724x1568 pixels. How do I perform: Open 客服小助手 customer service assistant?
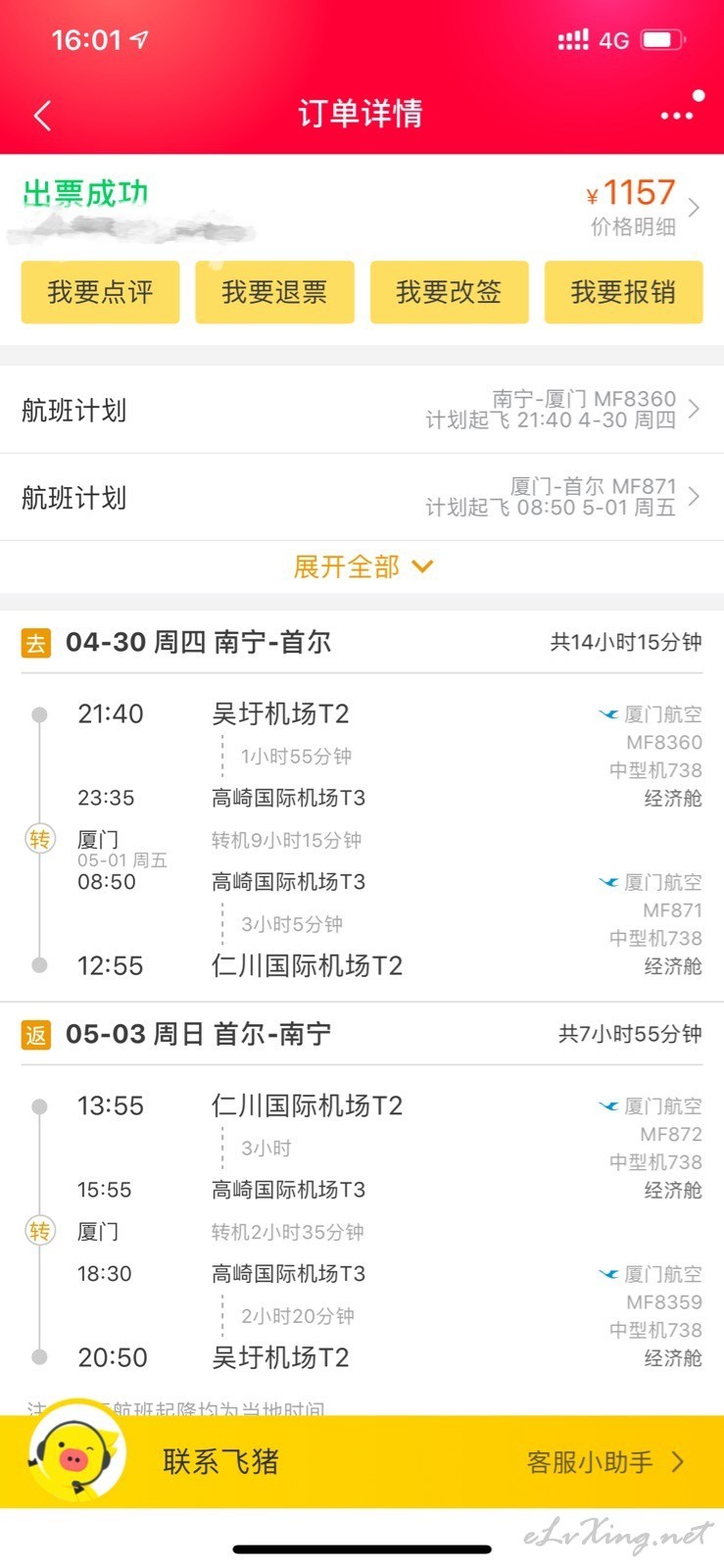coord(605,1462)
